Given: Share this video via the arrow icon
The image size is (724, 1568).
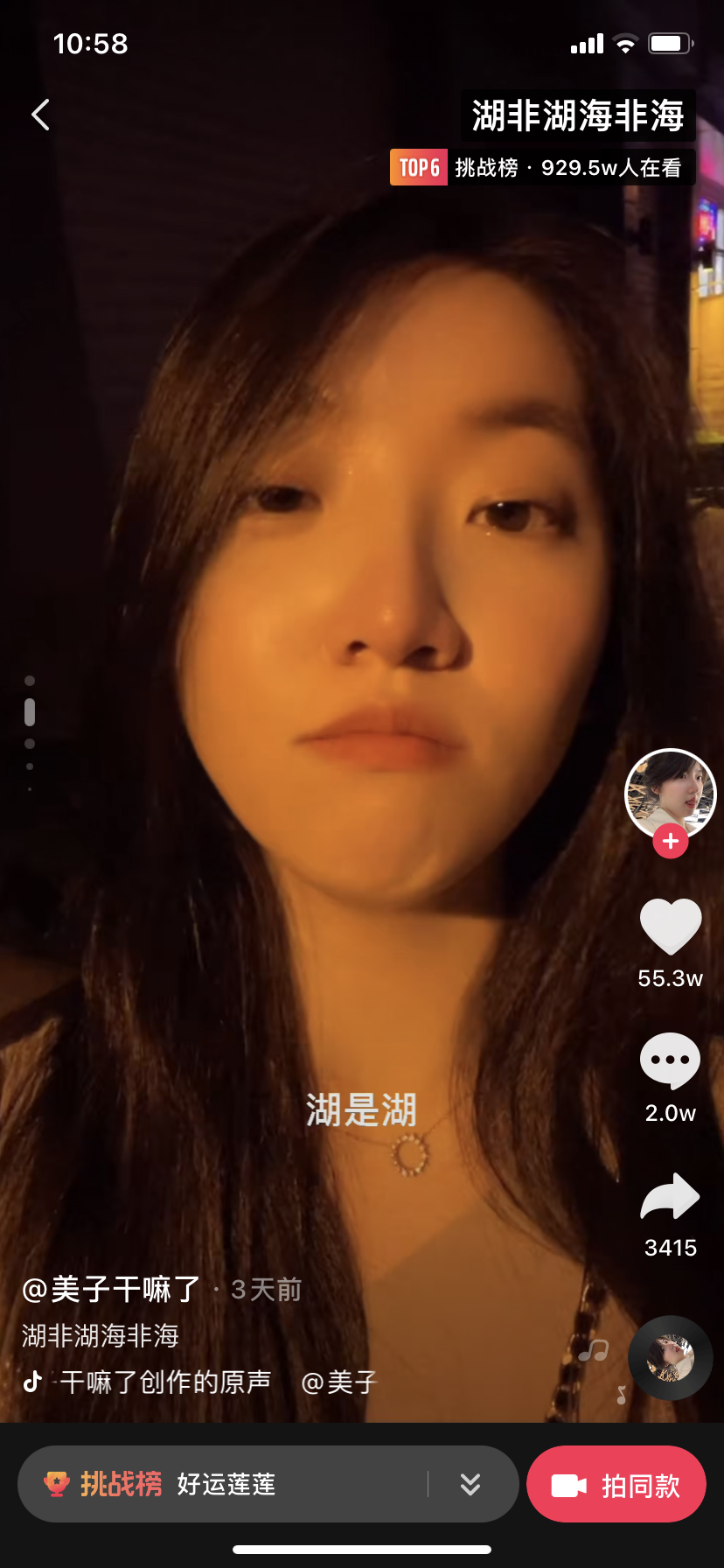Looking at the screenshot, I should pyautogui.click(x=671, y=1197).
